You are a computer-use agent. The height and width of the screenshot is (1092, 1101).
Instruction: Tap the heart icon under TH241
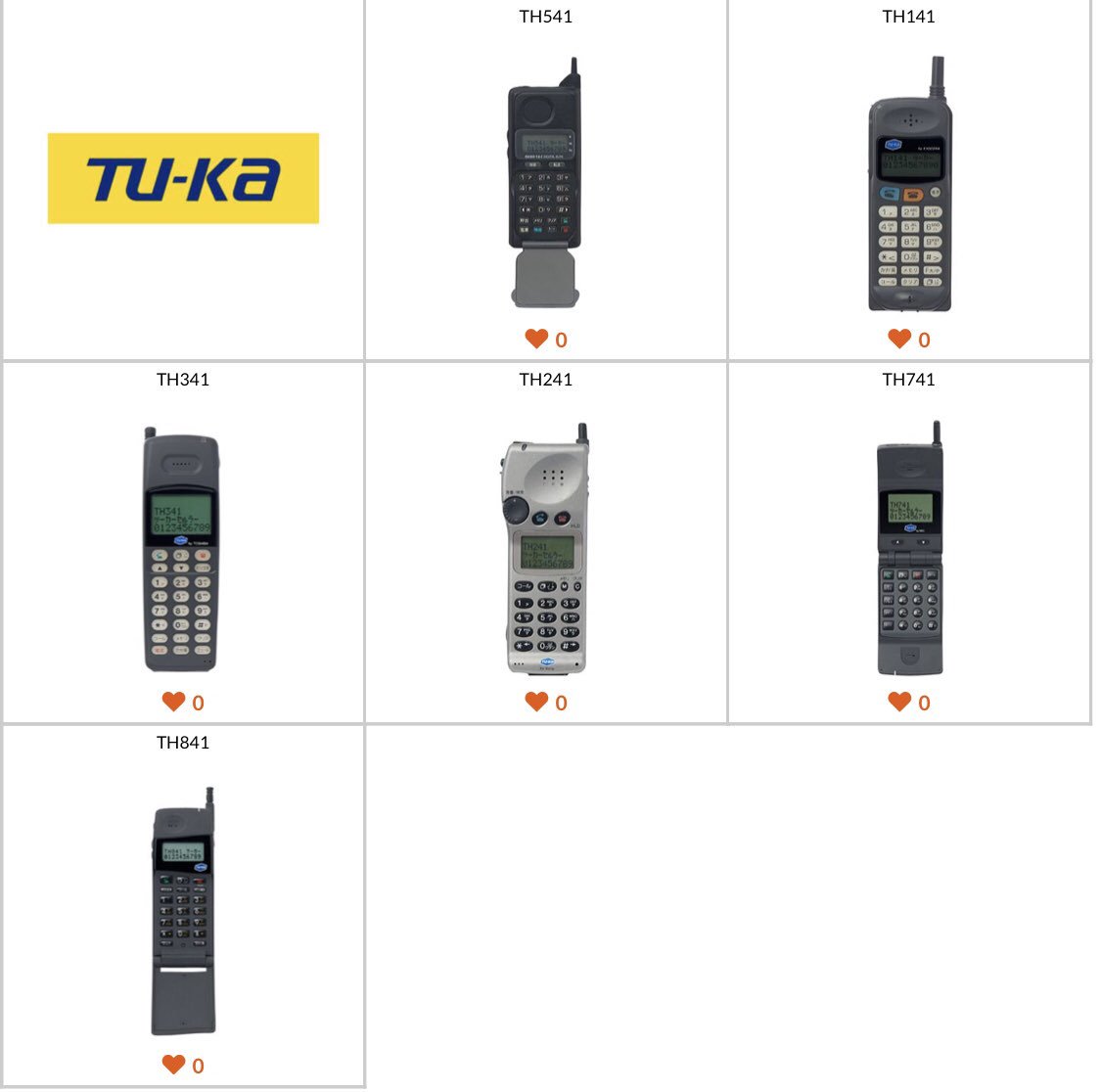pos(536,702)
